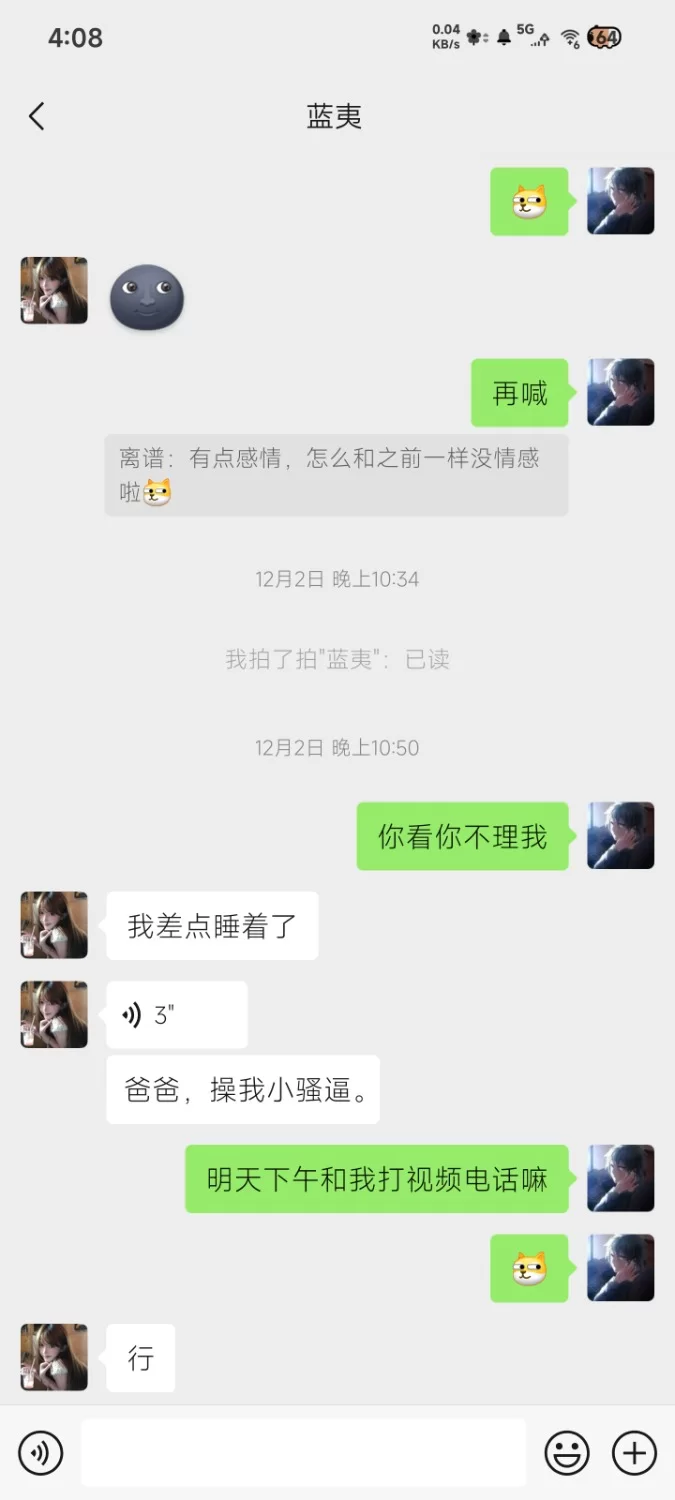Tap my avatar next to 你看你不理我
Screen dimensions: 675x1500
tap(620, 835)
